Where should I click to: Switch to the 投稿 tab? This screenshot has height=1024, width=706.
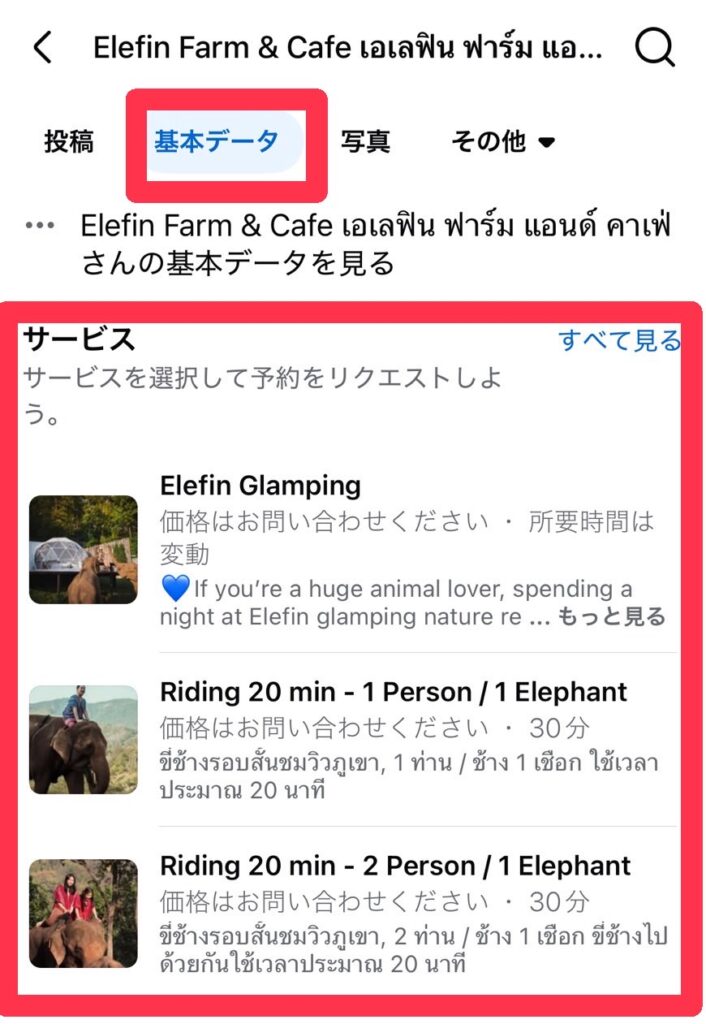tap(69, 142)
